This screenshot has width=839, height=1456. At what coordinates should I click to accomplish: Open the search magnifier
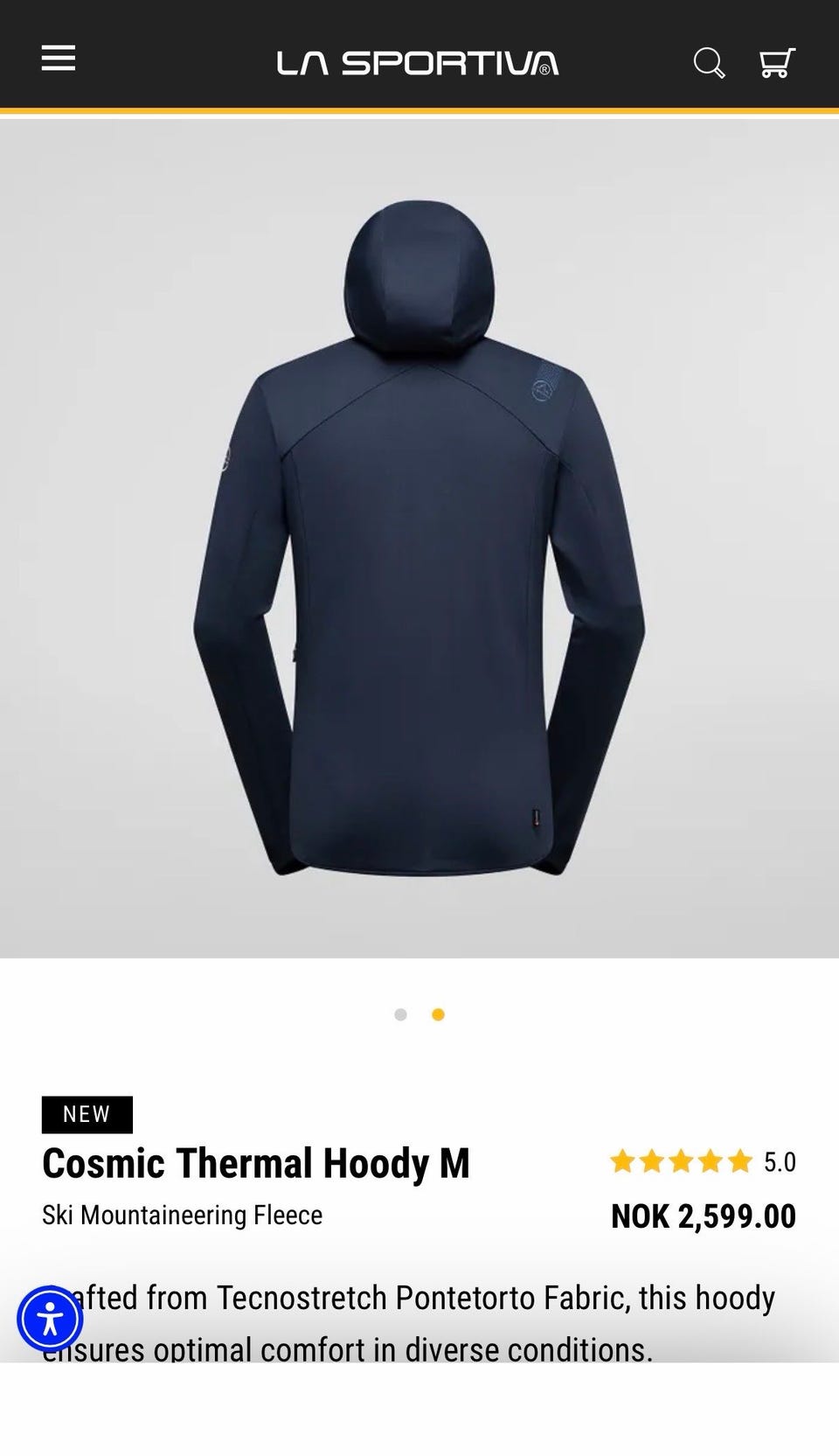pos(709,63)
